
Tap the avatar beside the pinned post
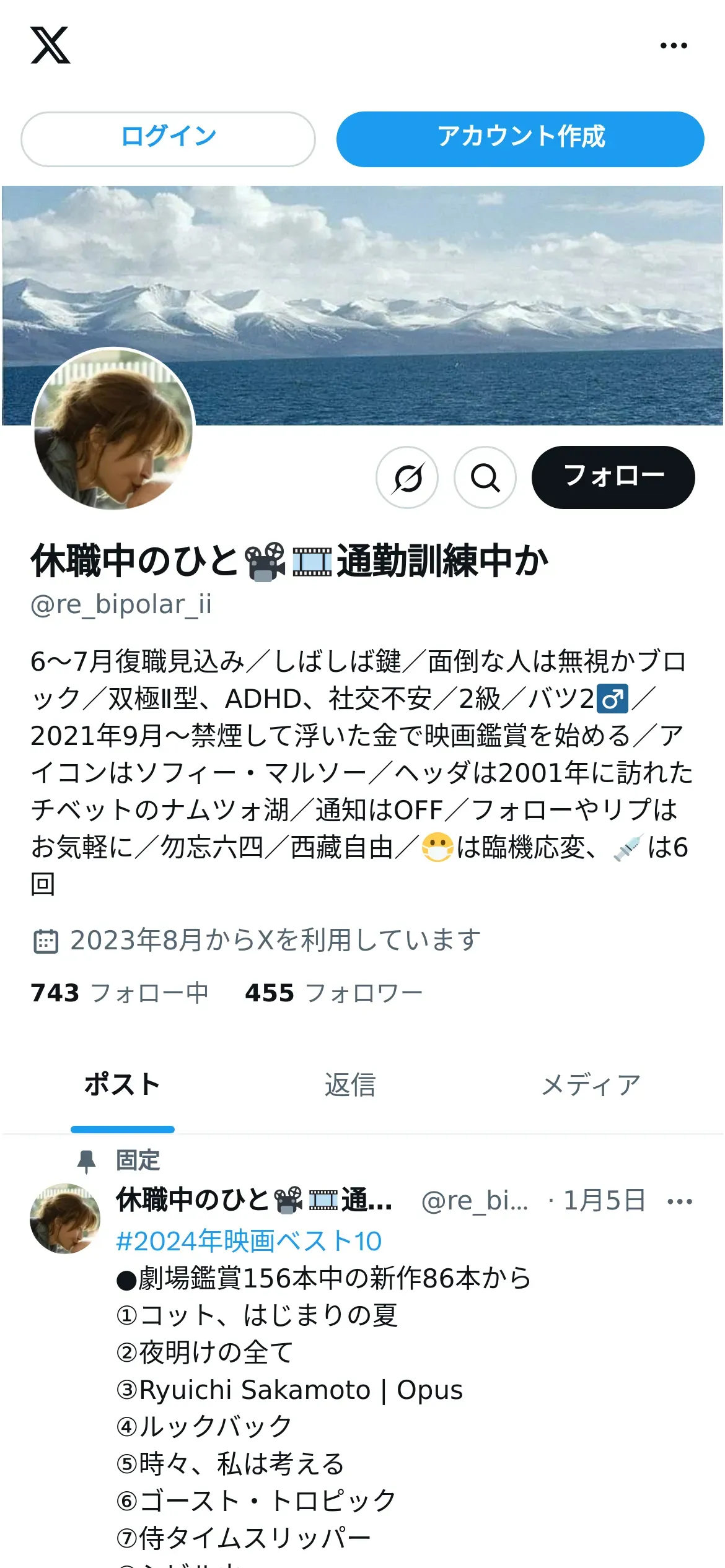[x=65, y=1219]
